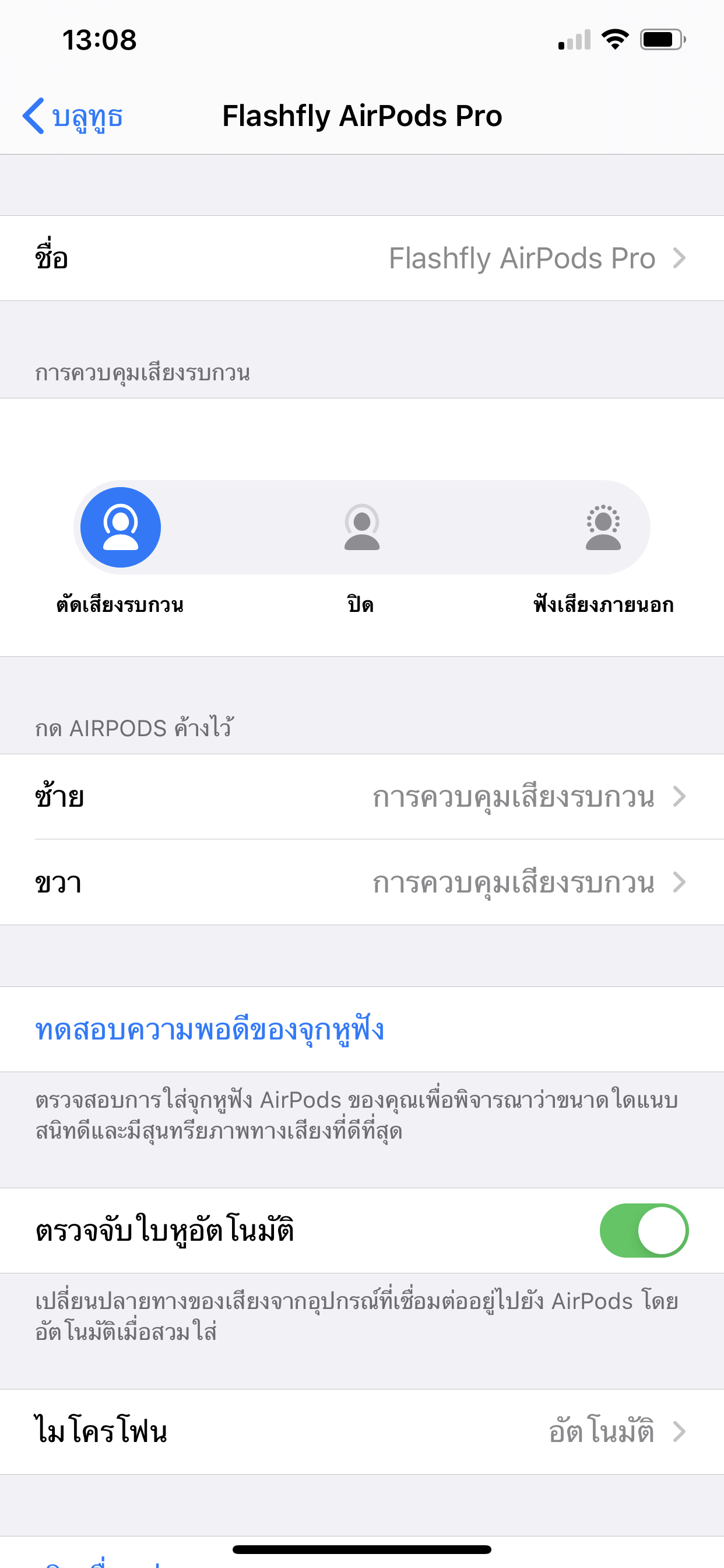Image resolution: width=724 pixels, height=1568 pixels.
Task: Go back to the บลูทูธ settings
Action: pyautogui.click(x=73, y=116)
